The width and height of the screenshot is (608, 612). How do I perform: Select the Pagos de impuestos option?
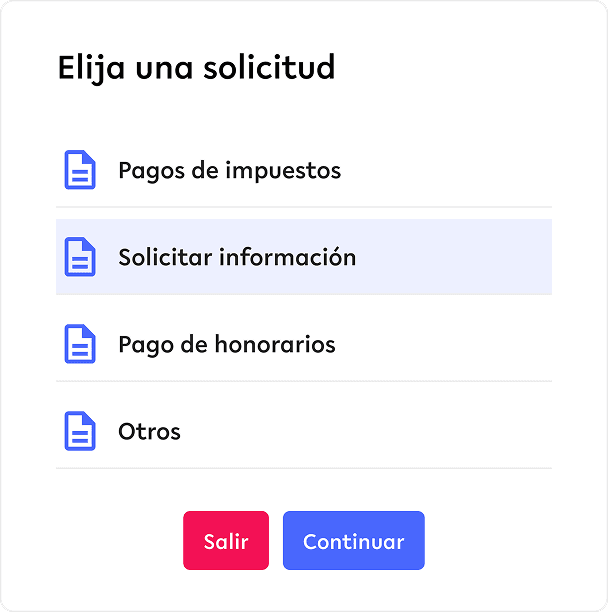(304, 170)
